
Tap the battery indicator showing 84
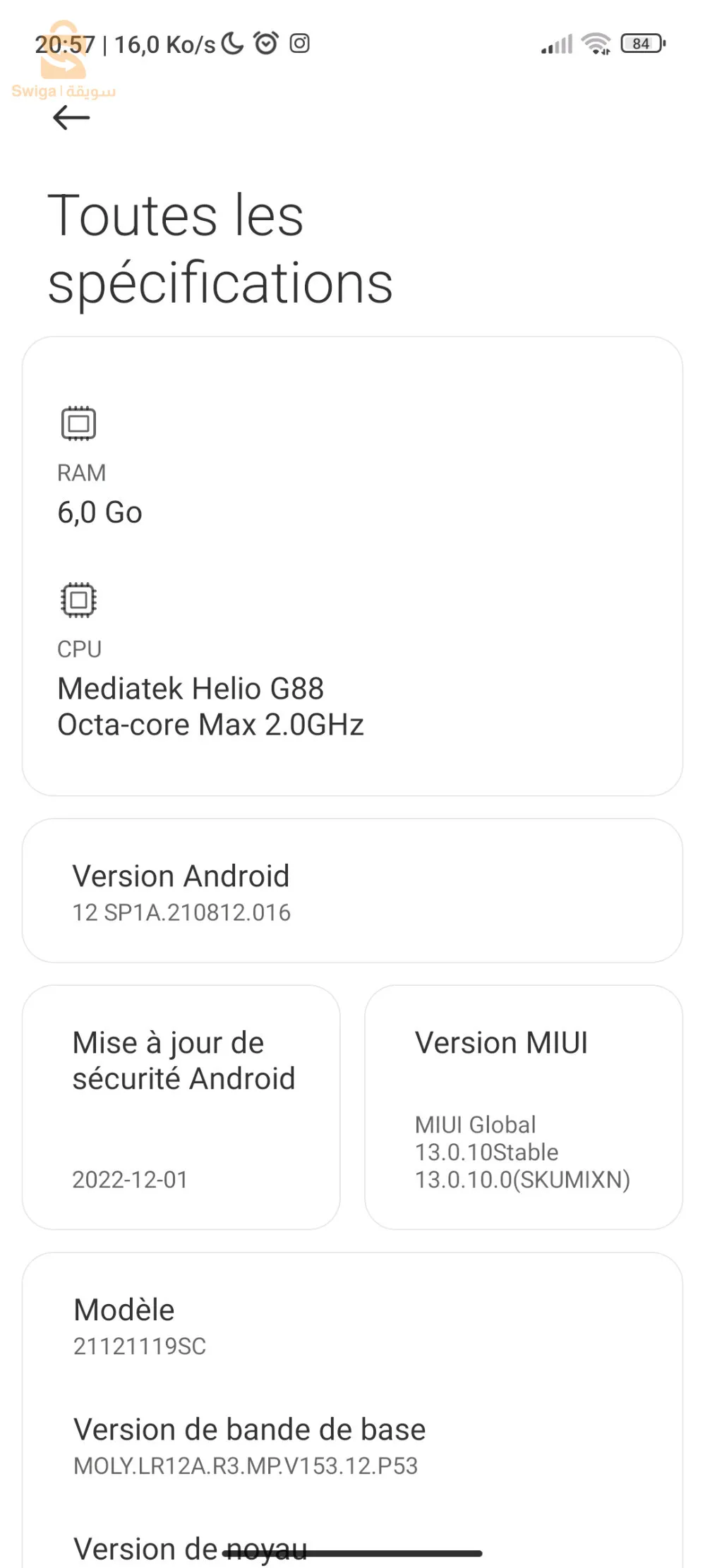(642, 44)
